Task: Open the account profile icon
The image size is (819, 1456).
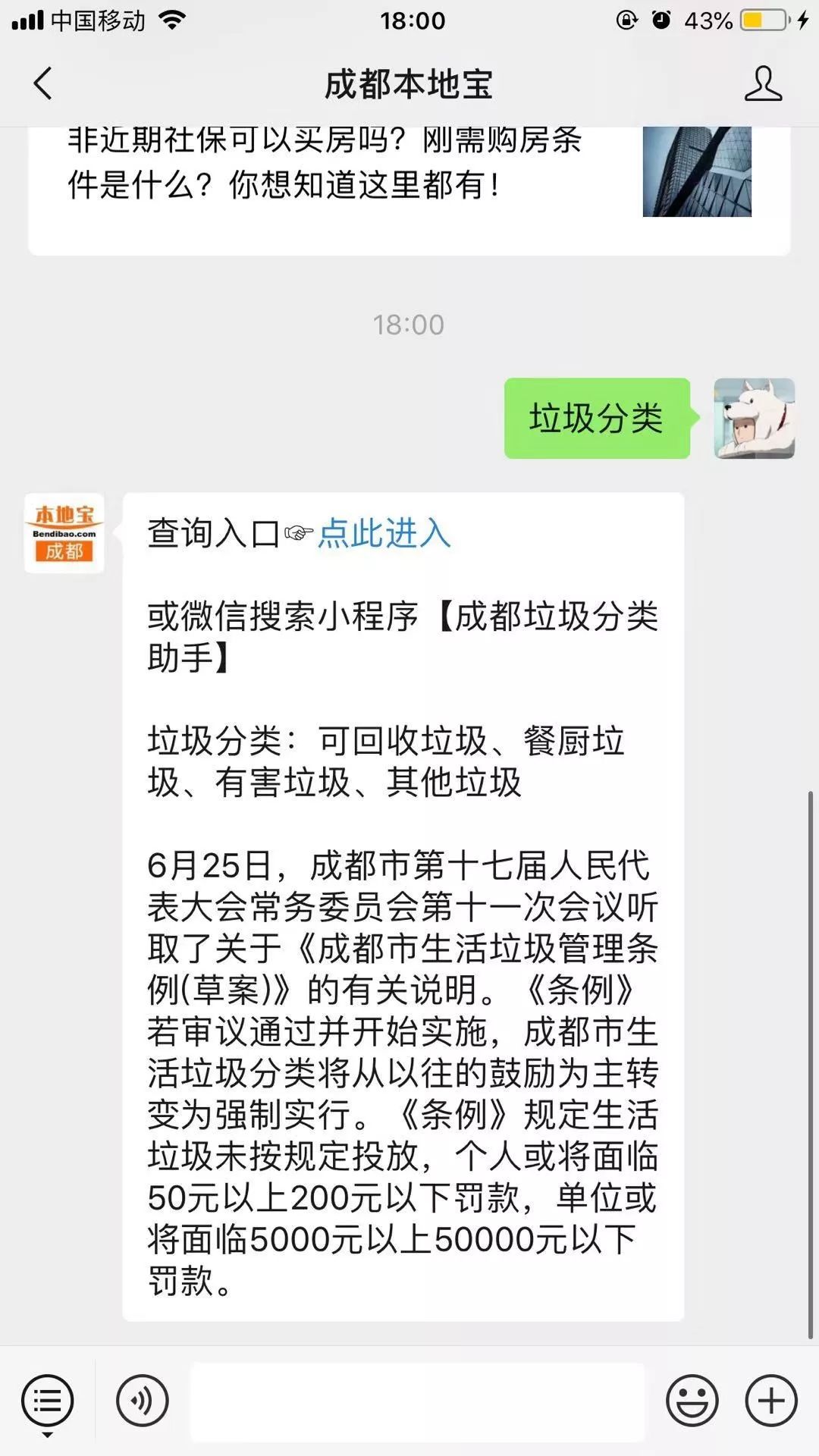Action: click(x=763, y=83)
